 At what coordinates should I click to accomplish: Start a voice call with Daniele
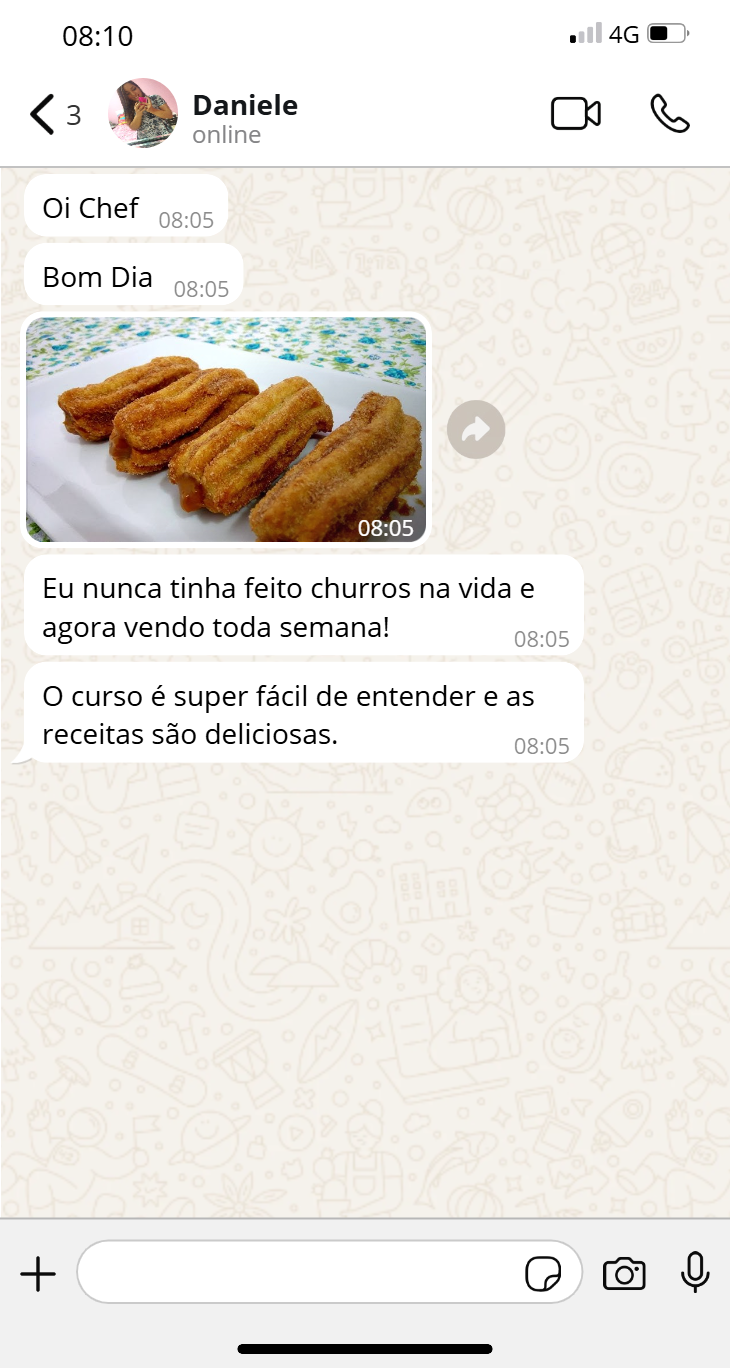point(669,114)
